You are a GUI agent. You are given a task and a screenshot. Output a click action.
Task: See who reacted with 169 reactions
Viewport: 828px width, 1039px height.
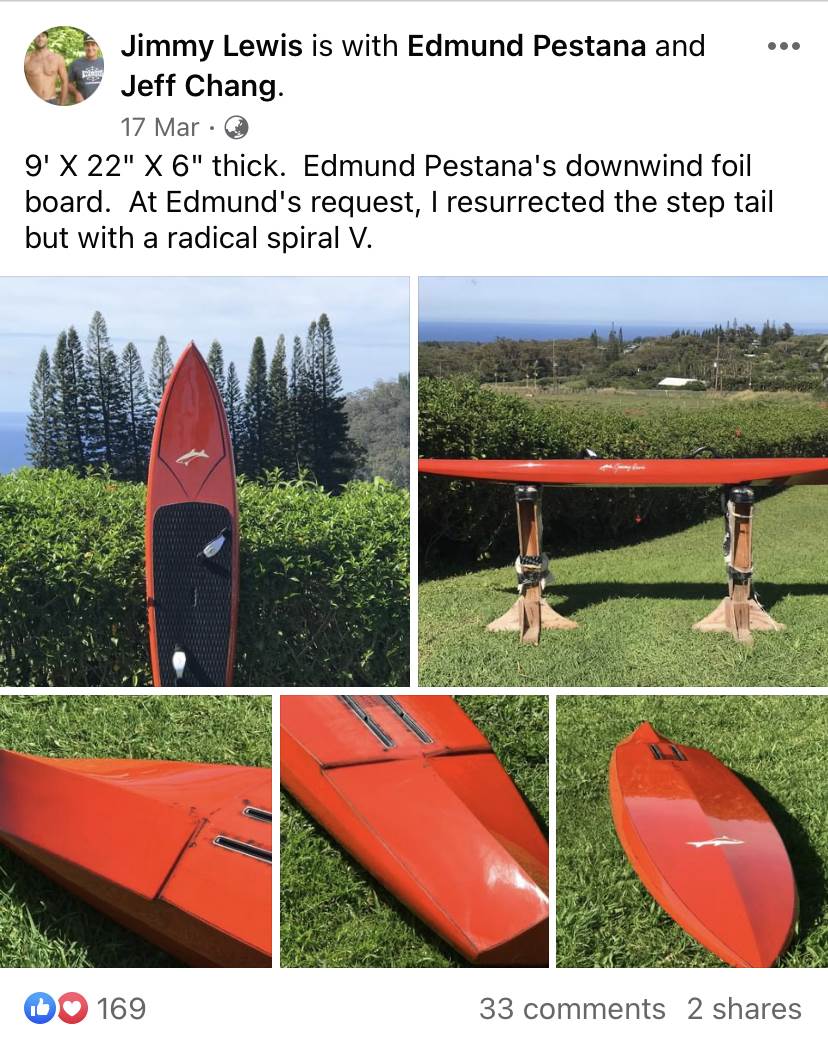pos(88,1008)
